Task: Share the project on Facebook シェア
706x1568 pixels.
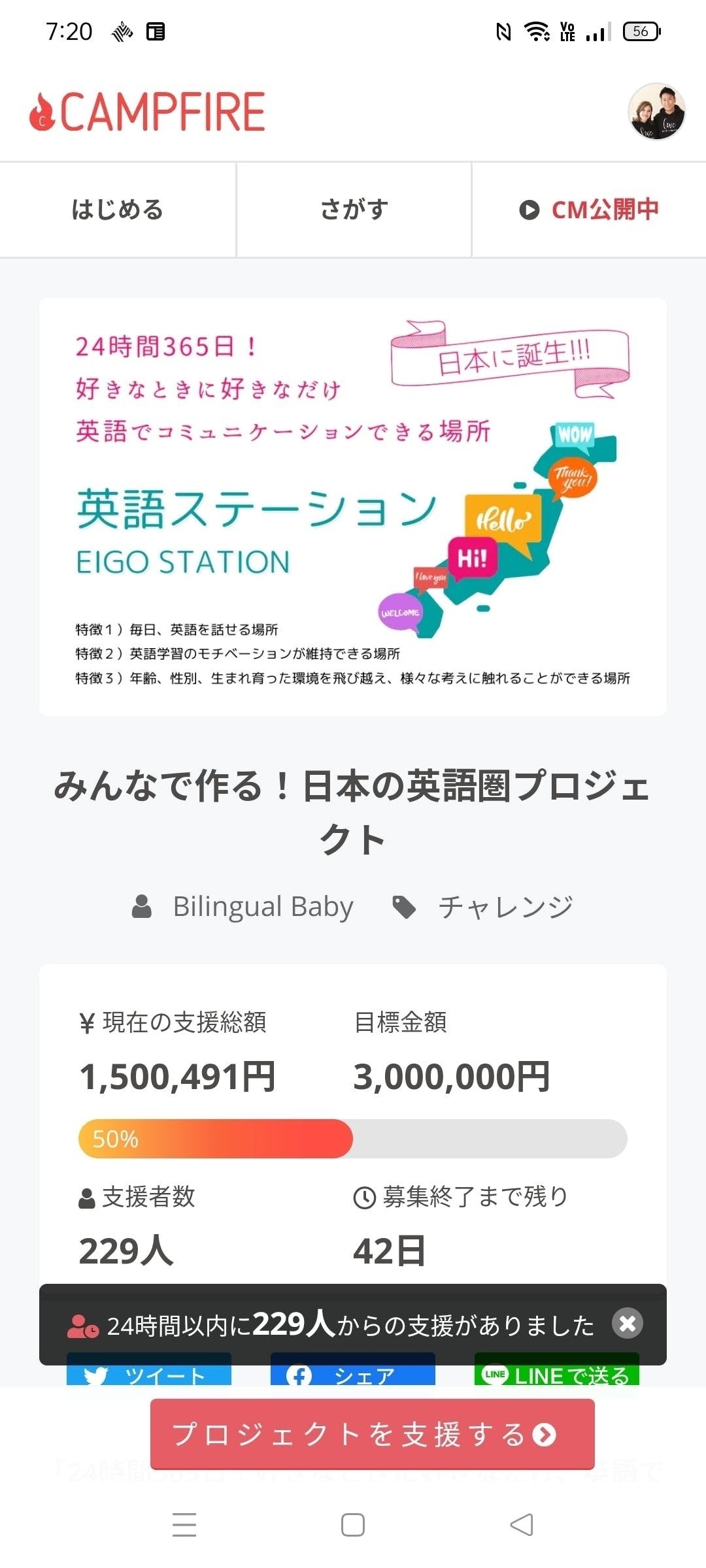Action: pyautogui.click(x=353, y=1375)
